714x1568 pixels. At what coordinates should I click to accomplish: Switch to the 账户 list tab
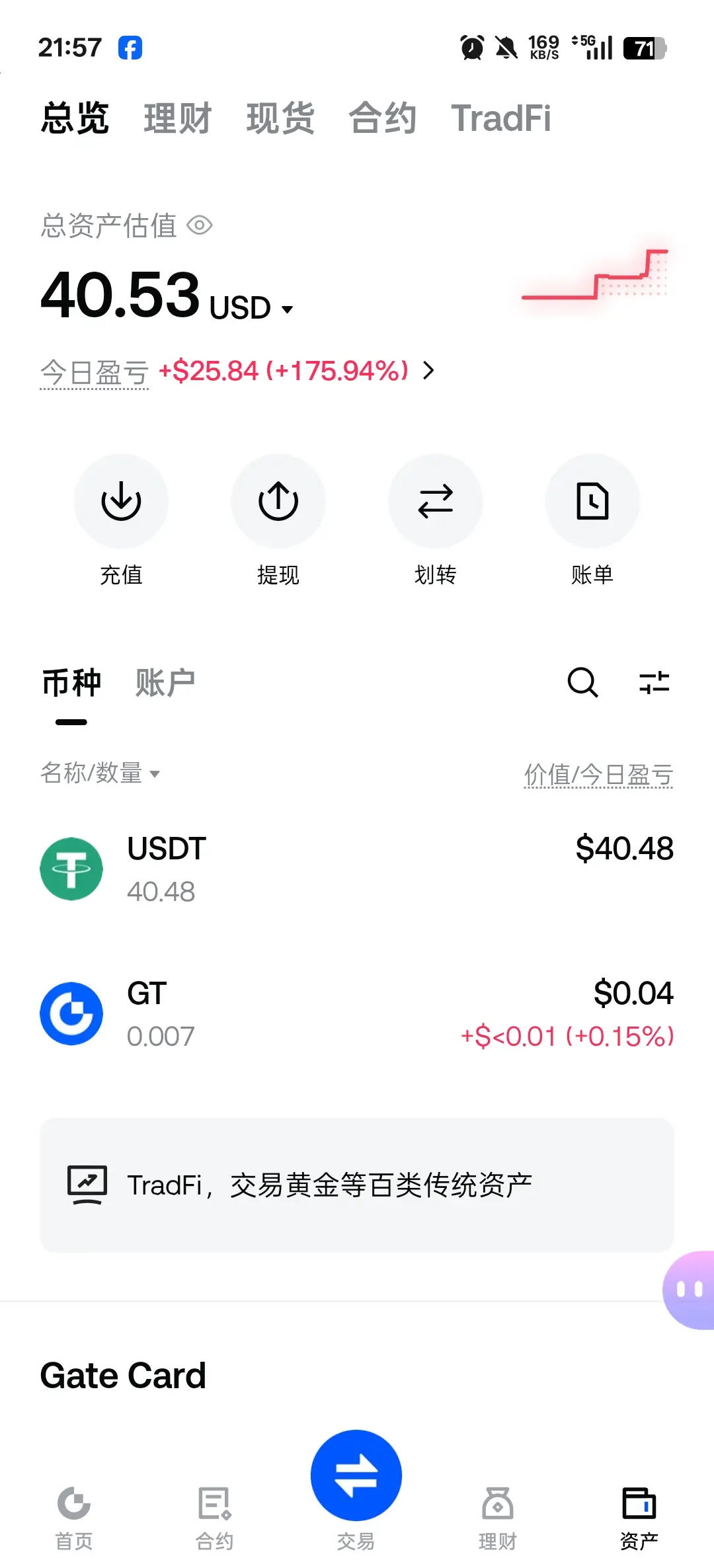click(165, 684)
